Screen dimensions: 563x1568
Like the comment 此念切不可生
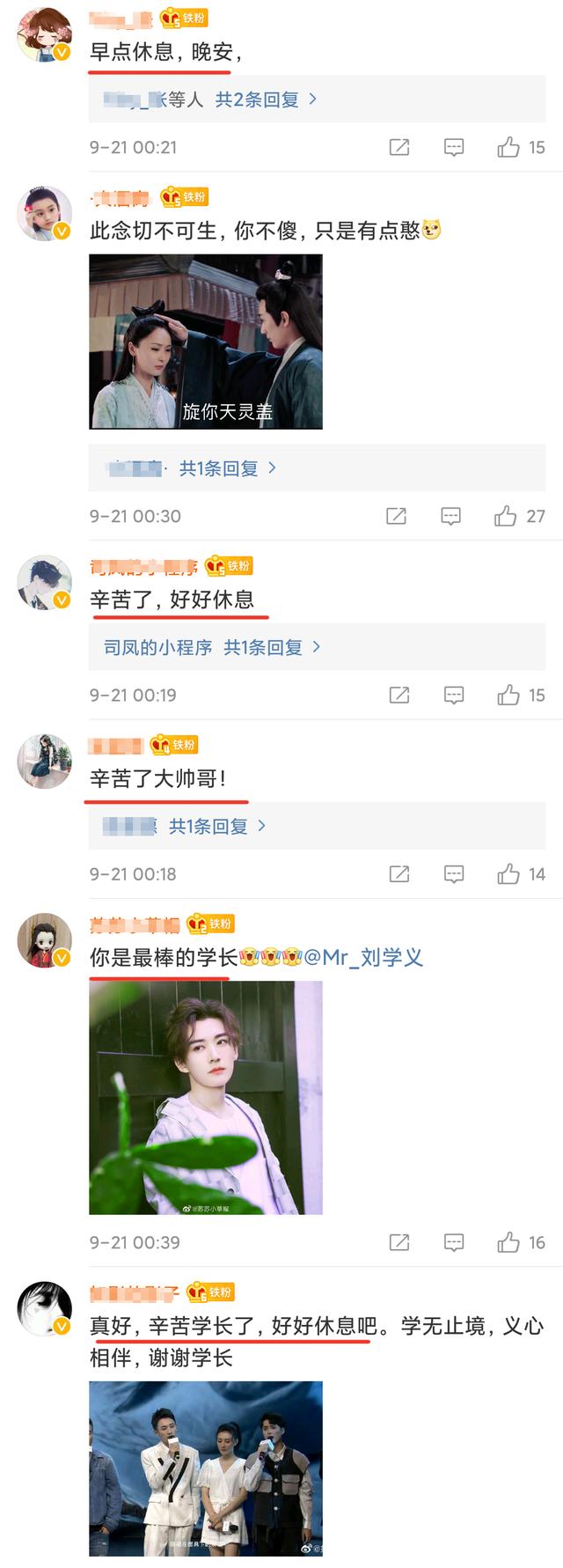(x=506, y=516)
